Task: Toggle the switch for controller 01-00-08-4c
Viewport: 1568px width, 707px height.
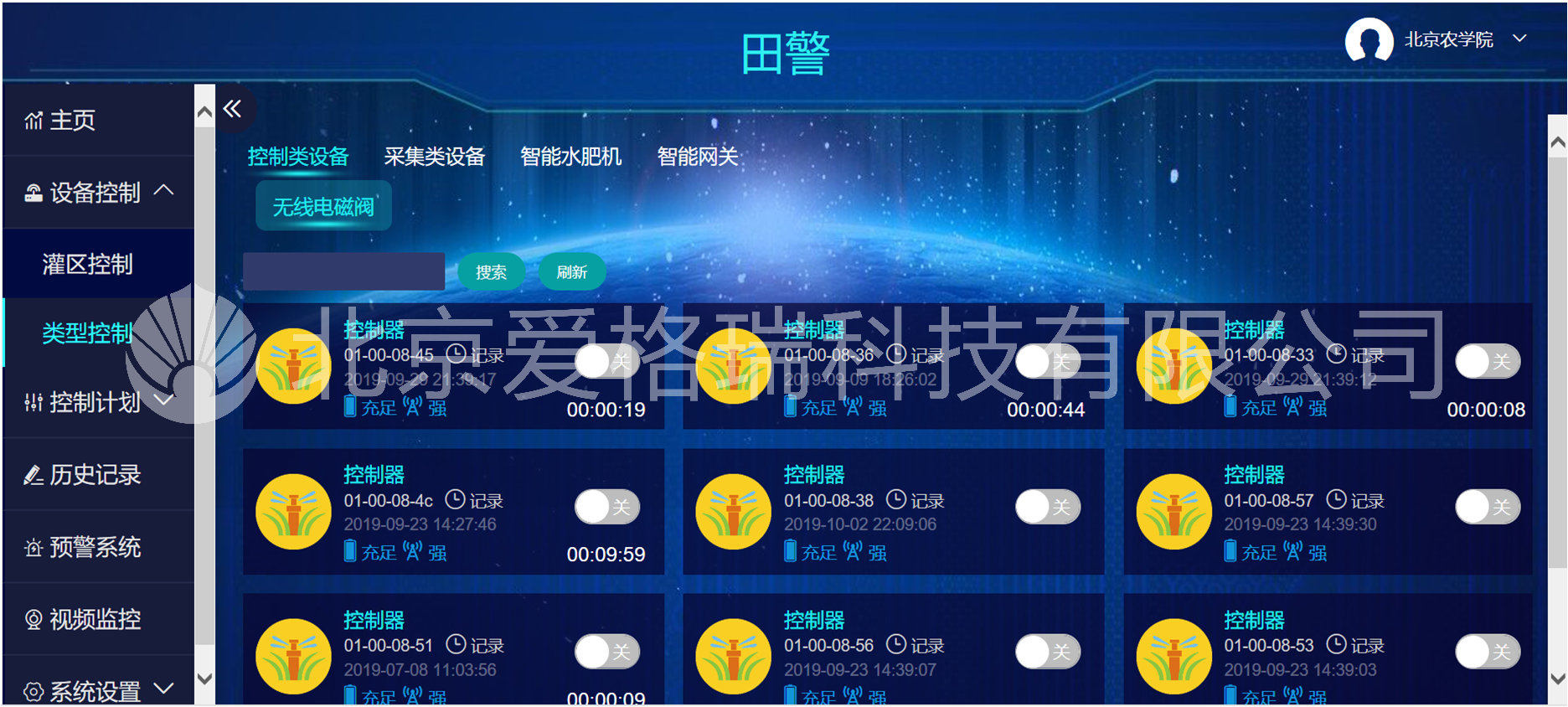Action: (607, 507)
